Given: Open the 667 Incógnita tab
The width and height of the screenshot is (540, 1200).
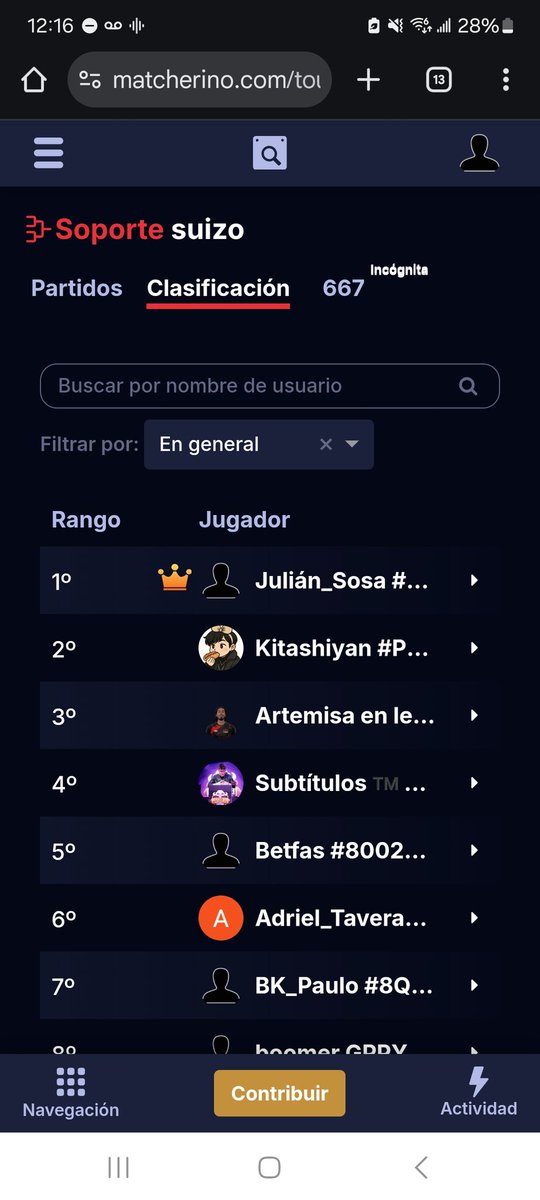Looking at the screenshot, I should pyautogui.click(x=375, y=283).
